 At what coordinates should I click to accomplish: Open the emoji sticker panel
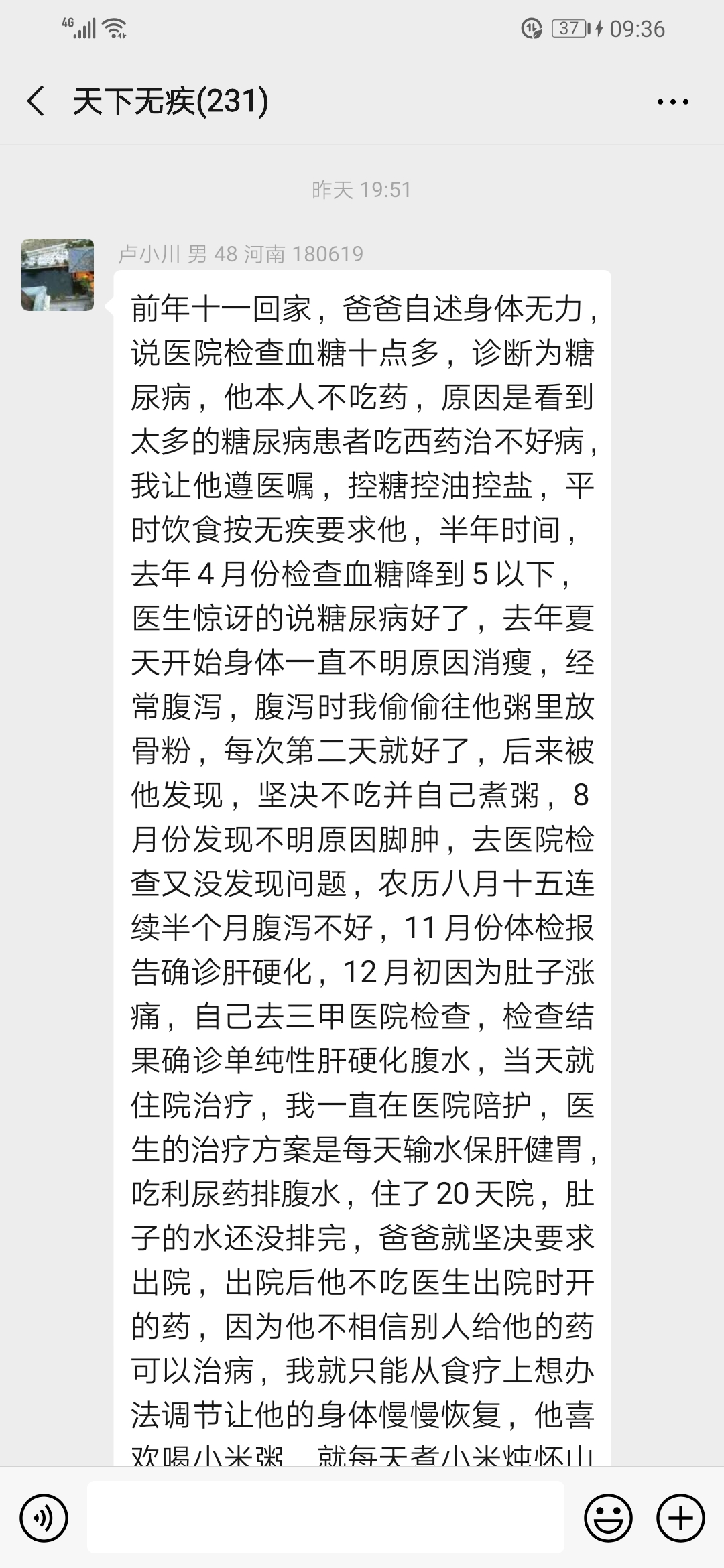[x=609, y=1518]
